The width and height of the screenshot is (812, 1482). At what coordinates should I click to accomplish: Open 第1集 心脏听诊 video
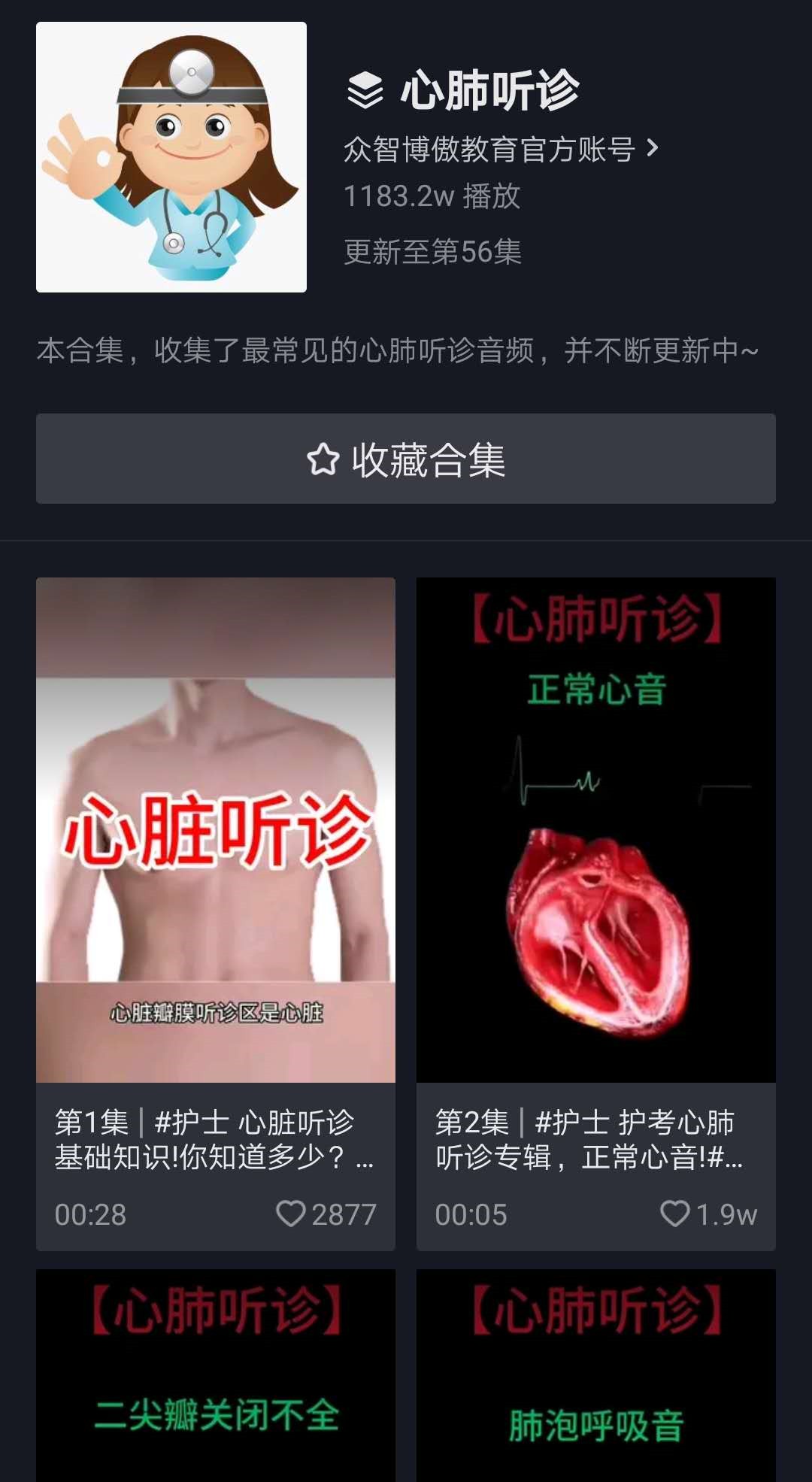tap(216, 830)
